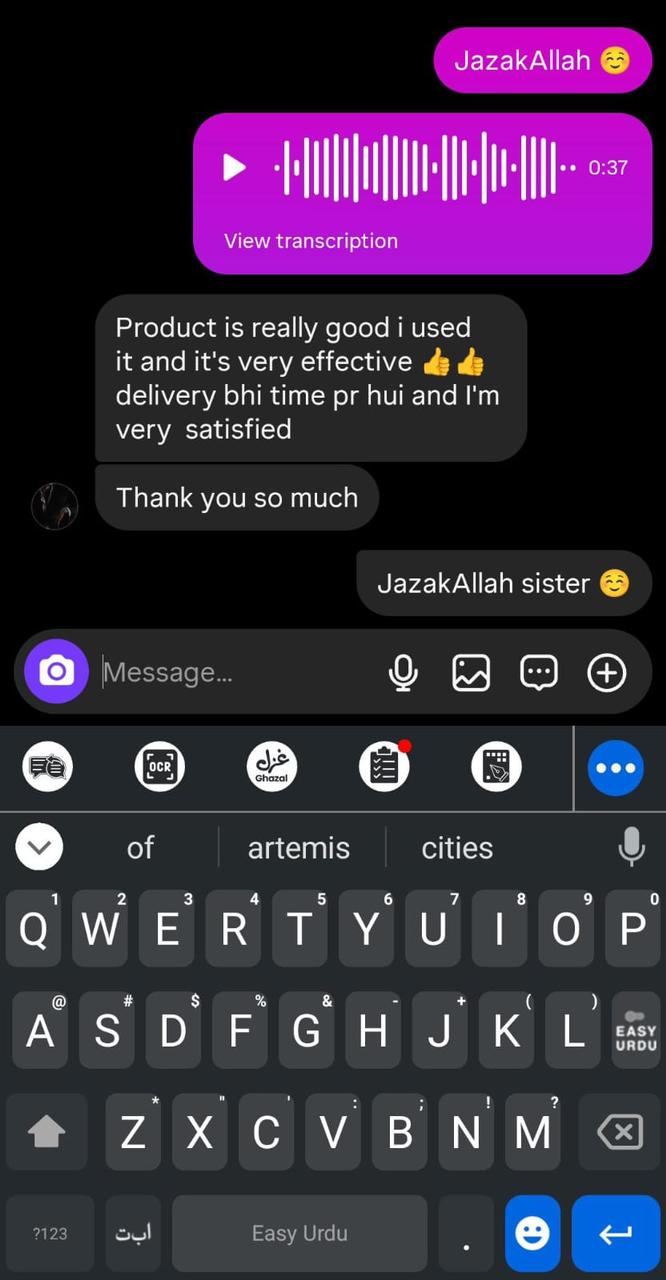Show more keyboard tools via blue dots
The image size is (666, 1280).
[615, 767]
